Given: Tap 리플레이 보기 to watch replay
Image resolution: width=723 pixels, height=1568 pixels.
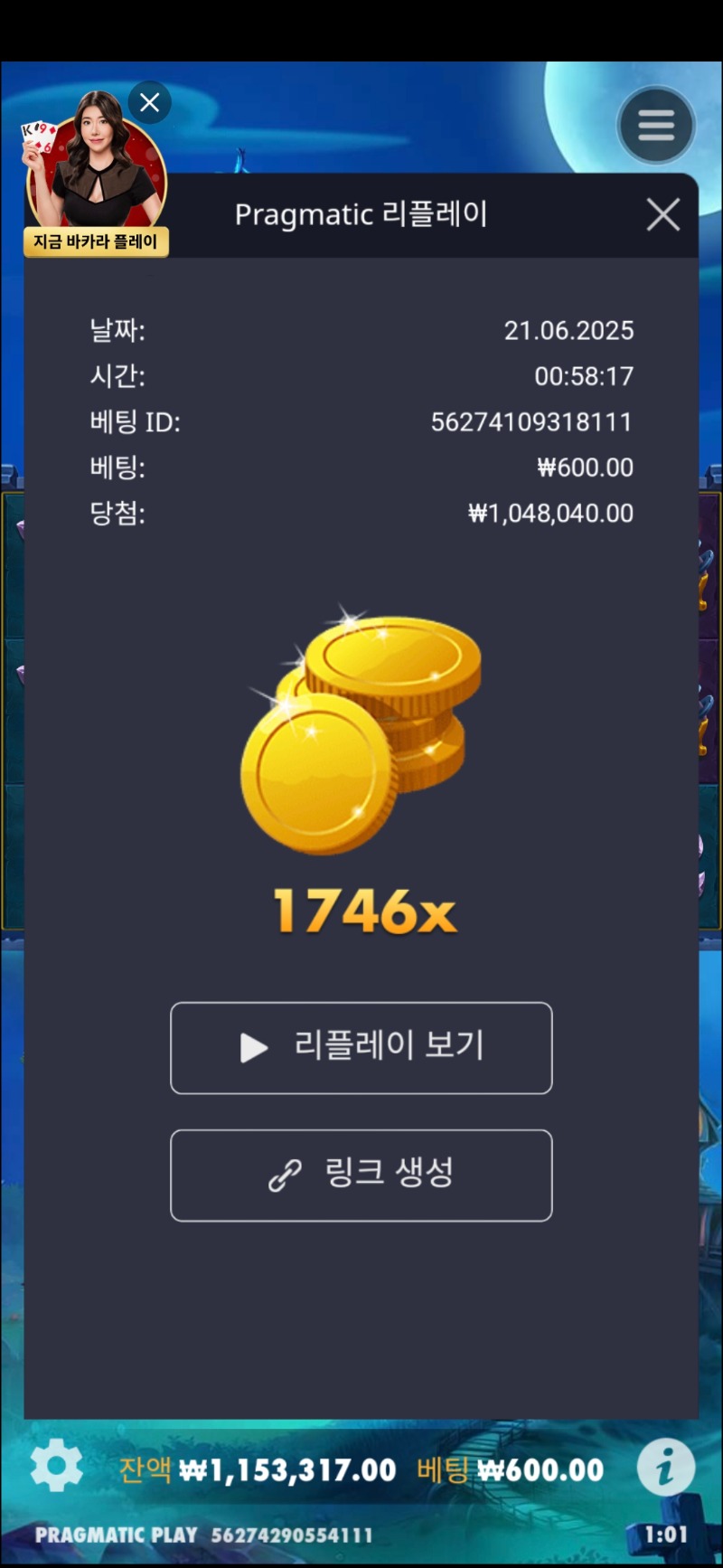Looking at the screenshot, I should [x=361, y=1048].
